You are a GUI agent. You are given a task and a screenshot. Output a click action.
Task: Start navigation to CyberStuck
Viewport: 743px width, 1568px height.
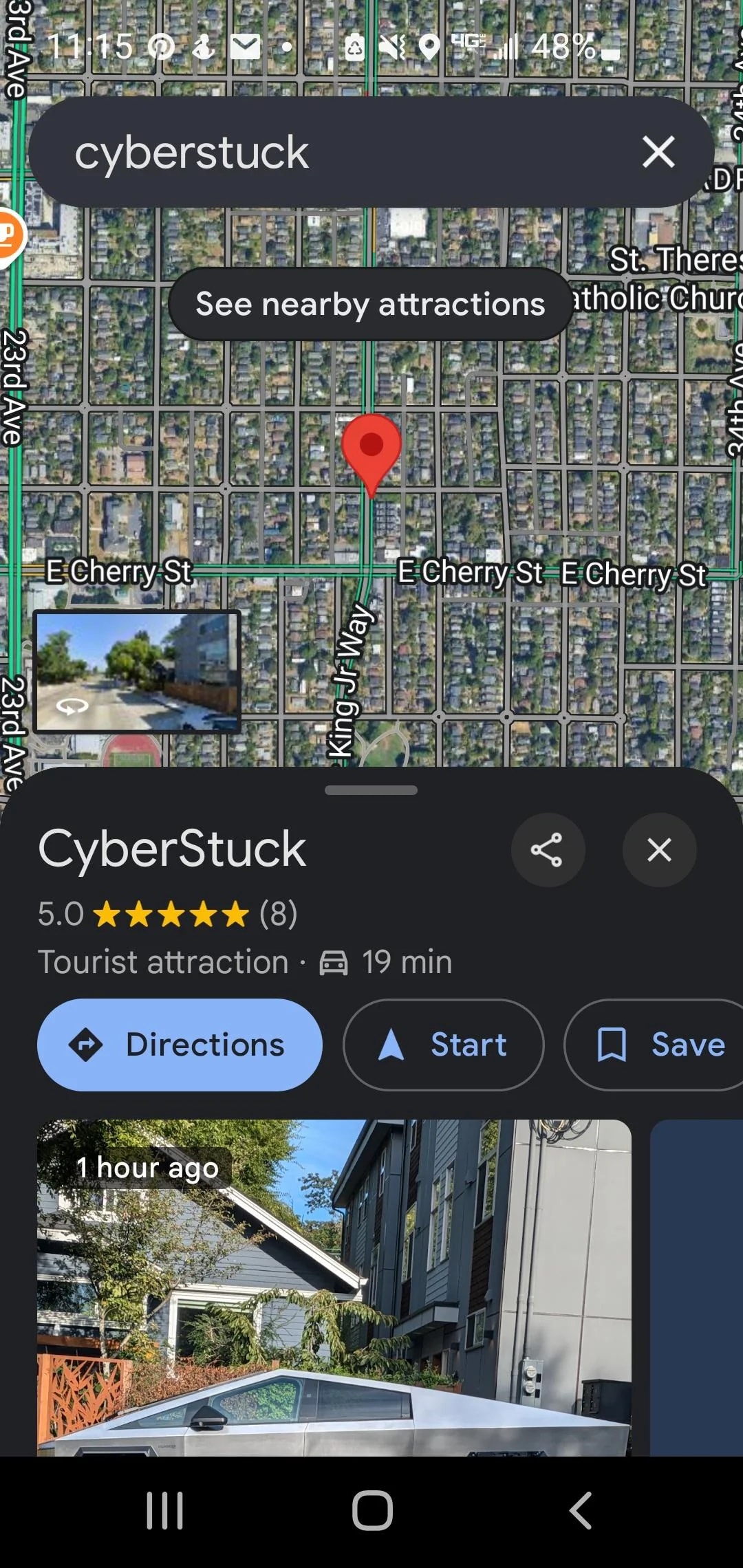pyautogui.click(x=443, y=1045)
